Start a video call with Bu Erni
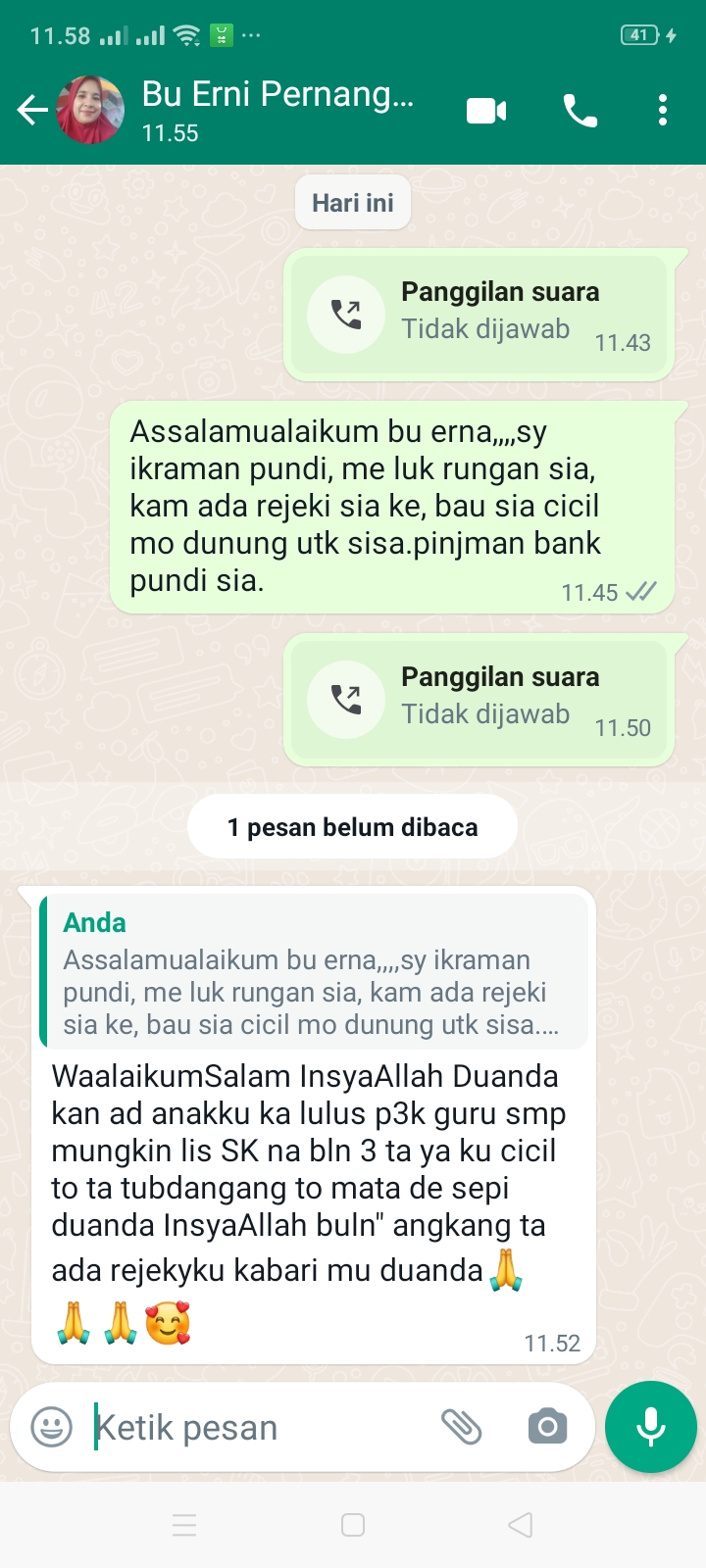The width and height of the screenshot is (706, 1568). pos(486,111)
